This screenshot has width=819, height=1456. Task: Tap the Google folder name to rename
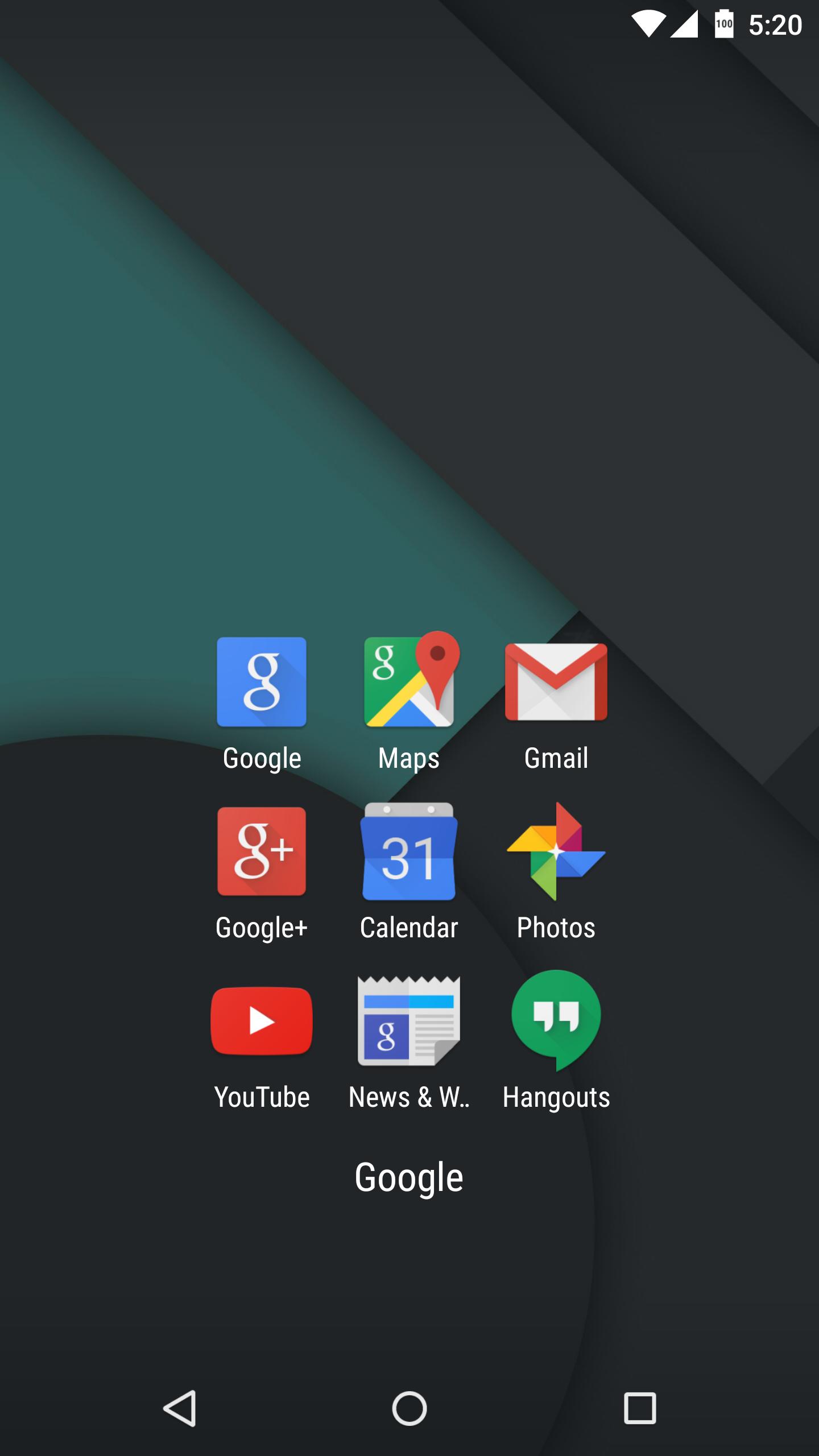[409, 1177]
